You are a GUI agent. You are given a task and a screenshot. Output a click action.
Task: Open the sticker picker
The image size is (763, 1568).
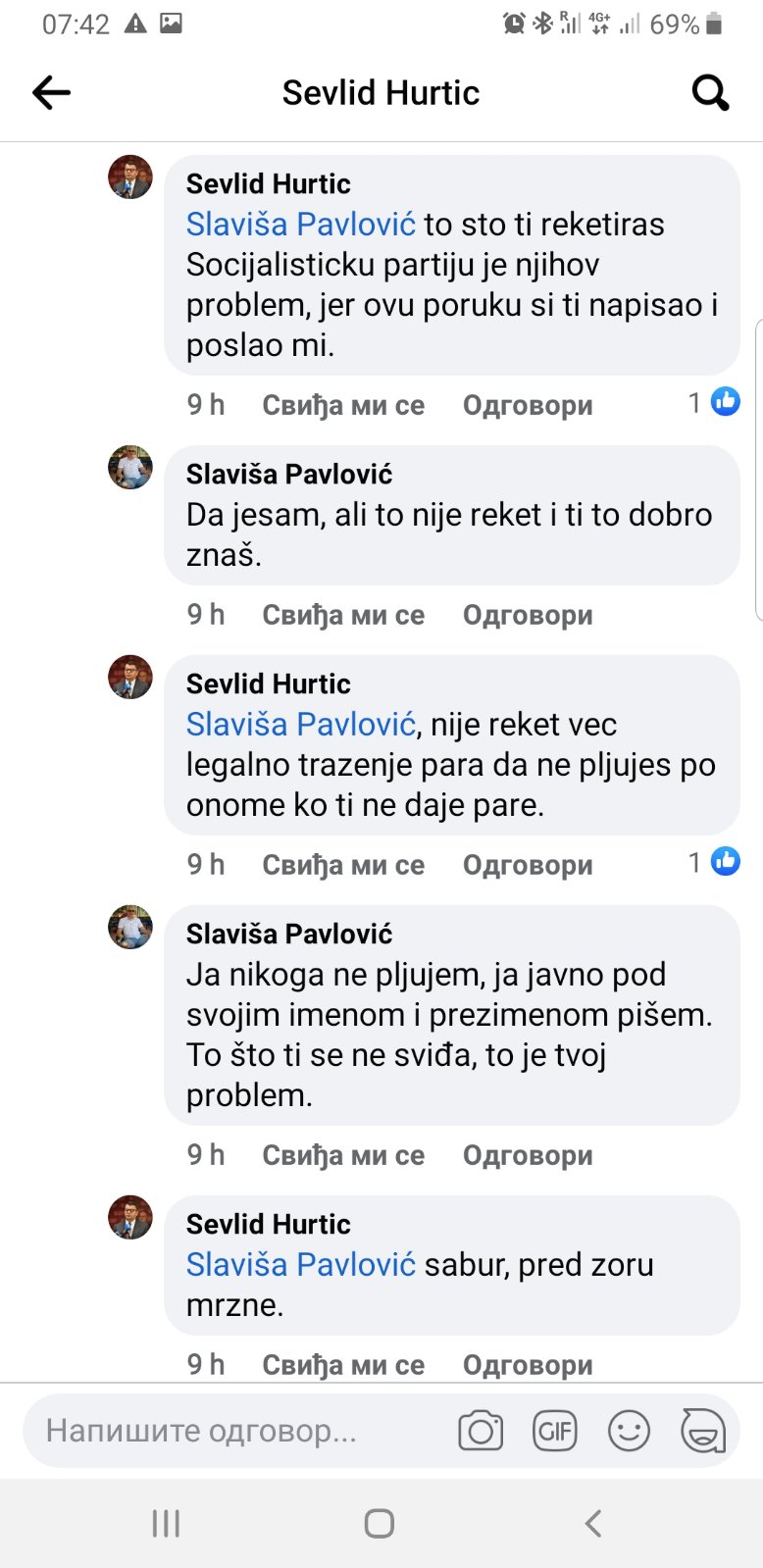pos(703,1431)
